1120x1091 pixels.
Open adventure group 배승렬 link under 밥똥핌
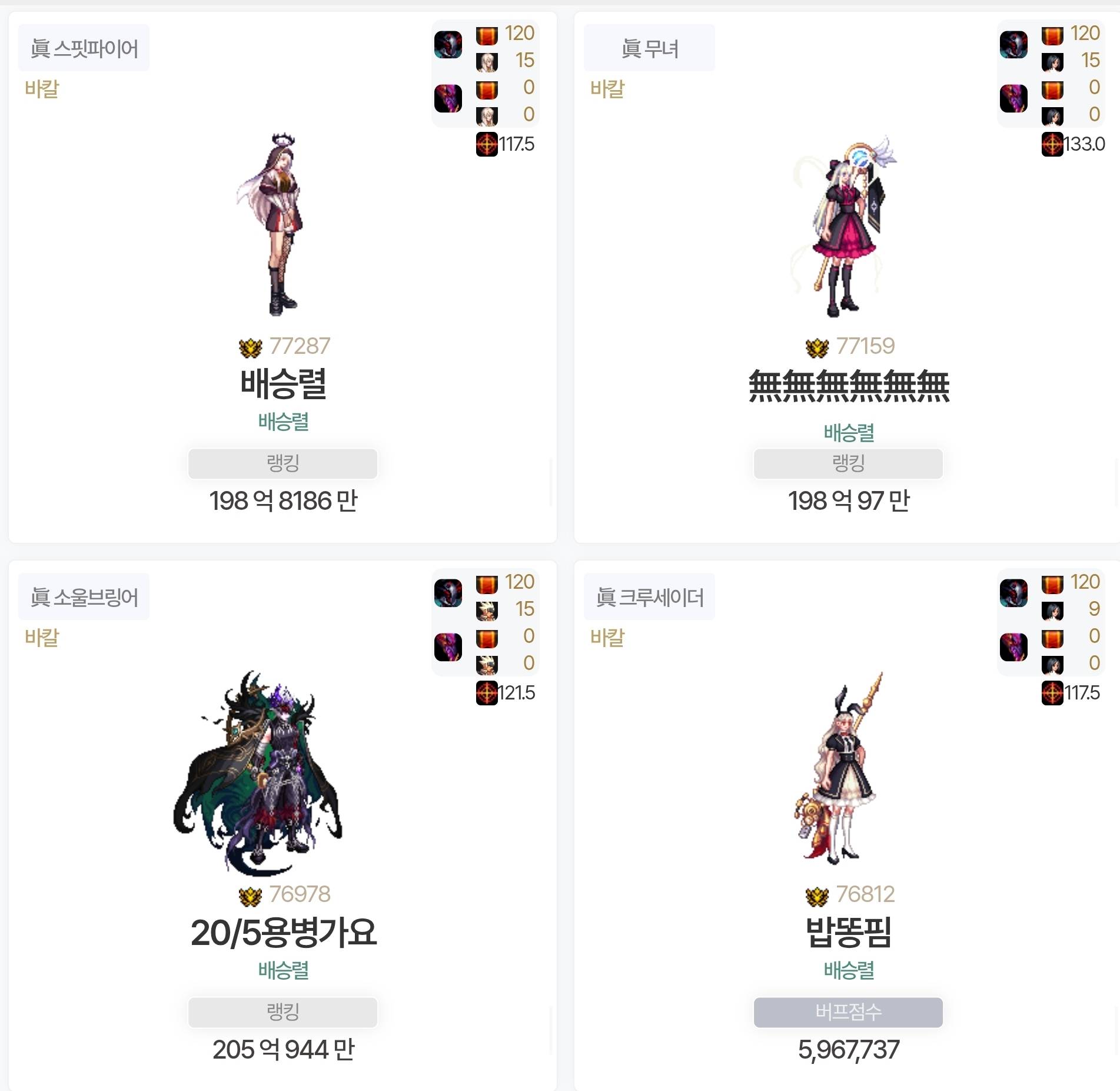point(848,970)
